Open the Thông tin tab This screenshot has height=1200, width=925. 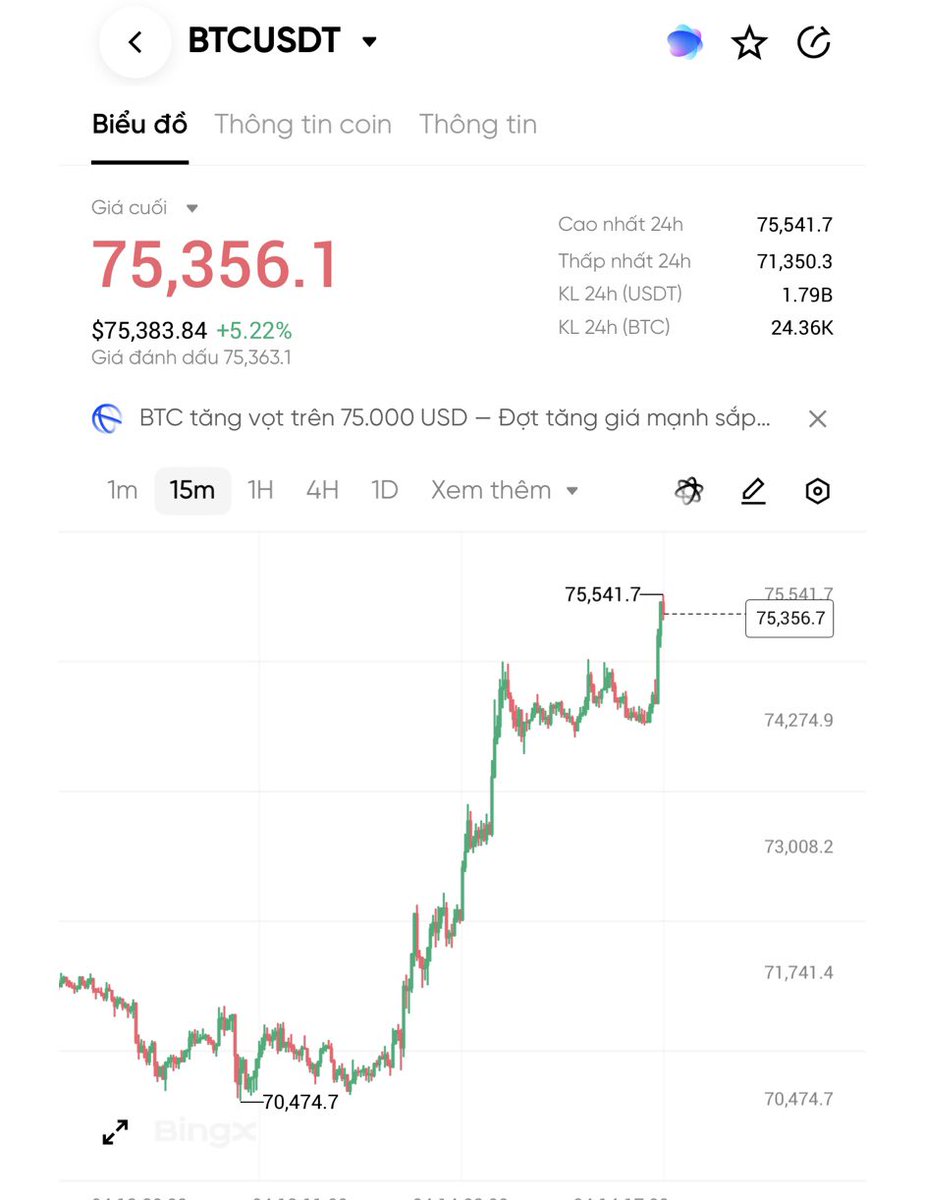(x=478, y=124)
